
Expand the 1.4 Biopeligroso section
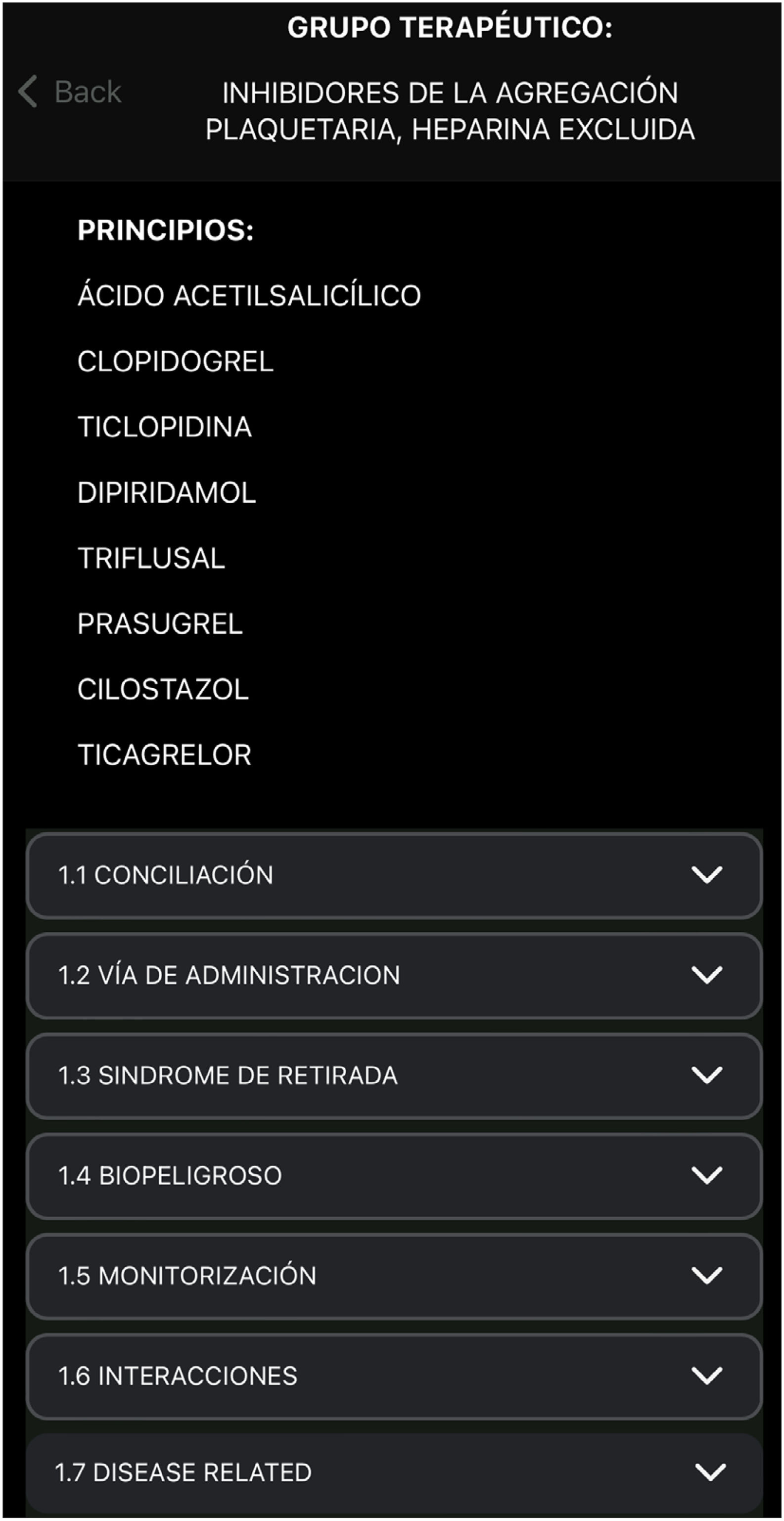394,1176
